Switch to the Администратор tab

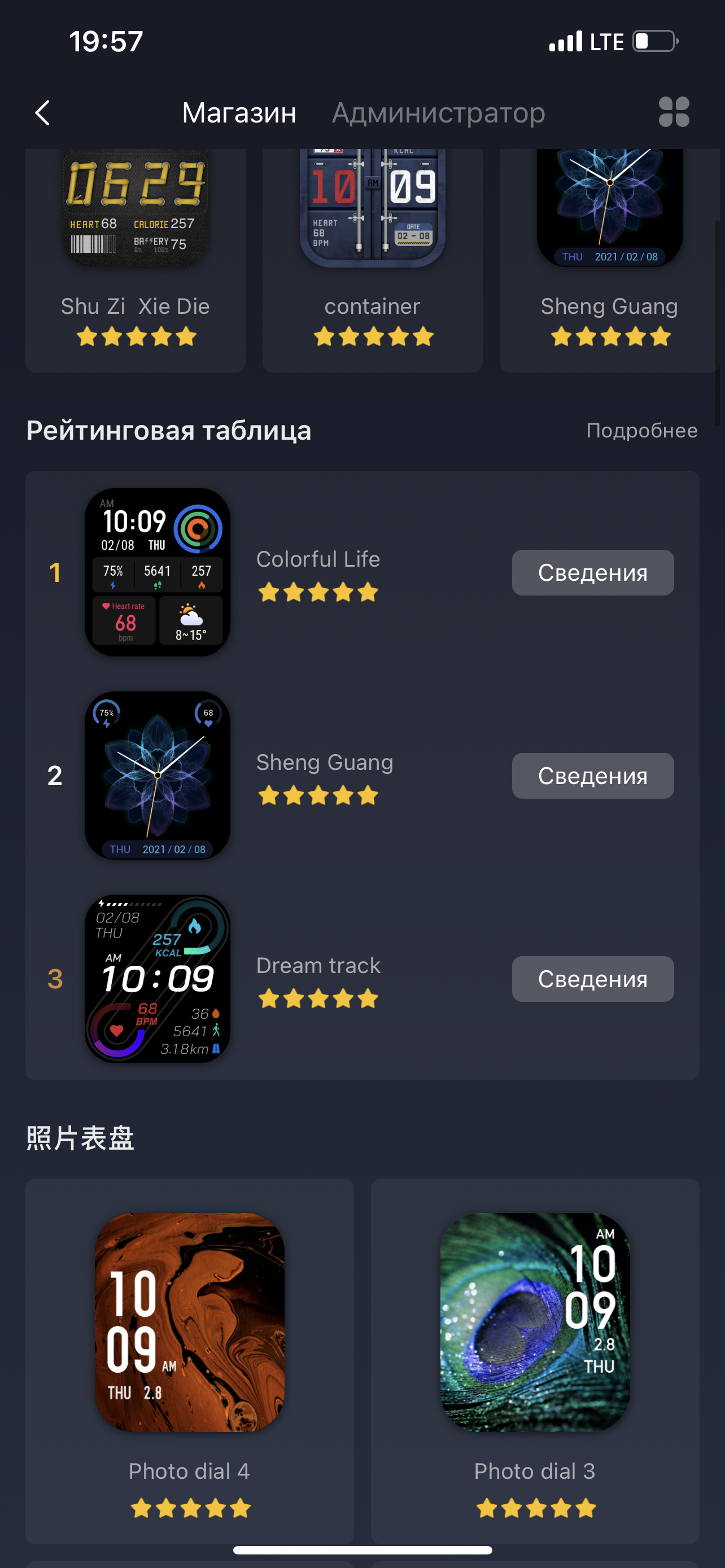pos(438,113)
